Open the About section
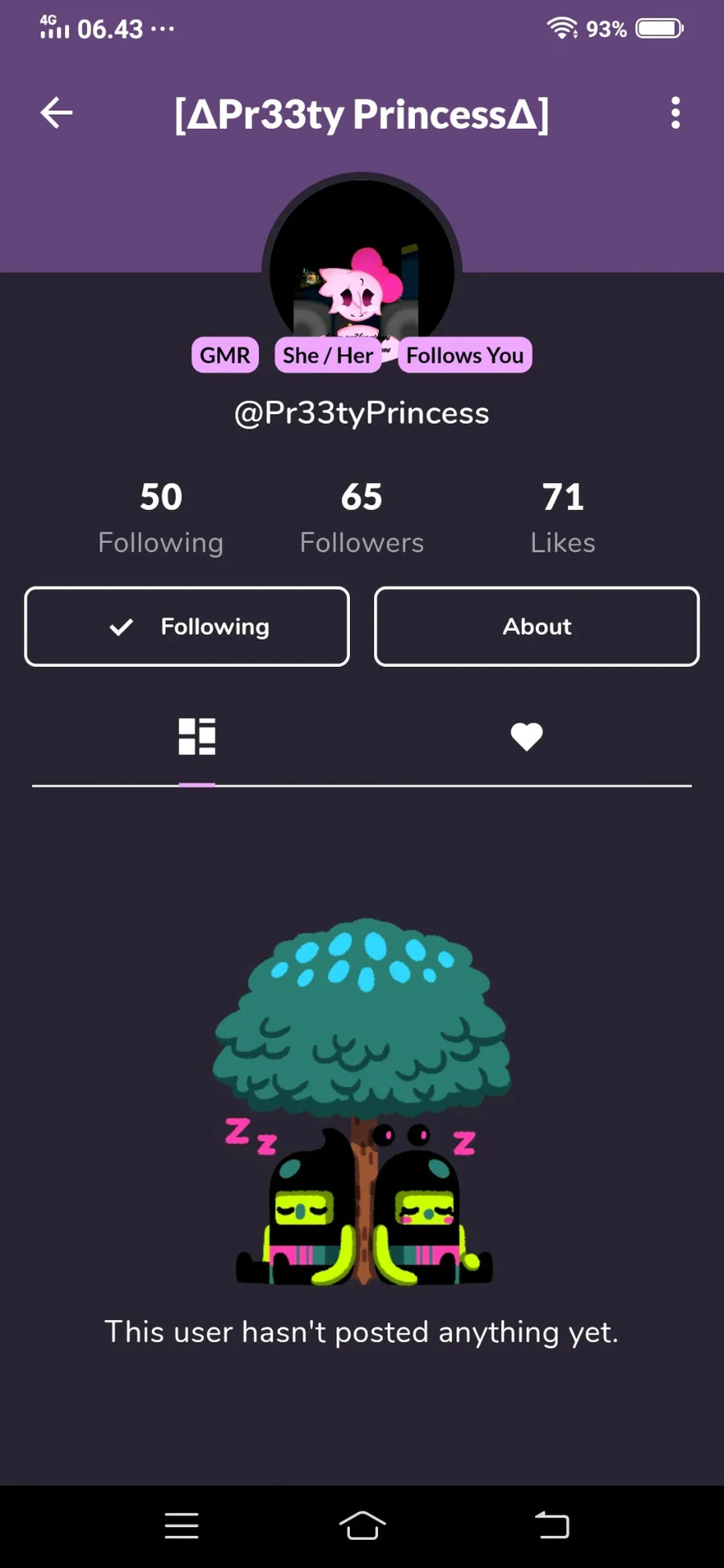Viewport: 724px width, 1568px height. [x=537, y=627]
